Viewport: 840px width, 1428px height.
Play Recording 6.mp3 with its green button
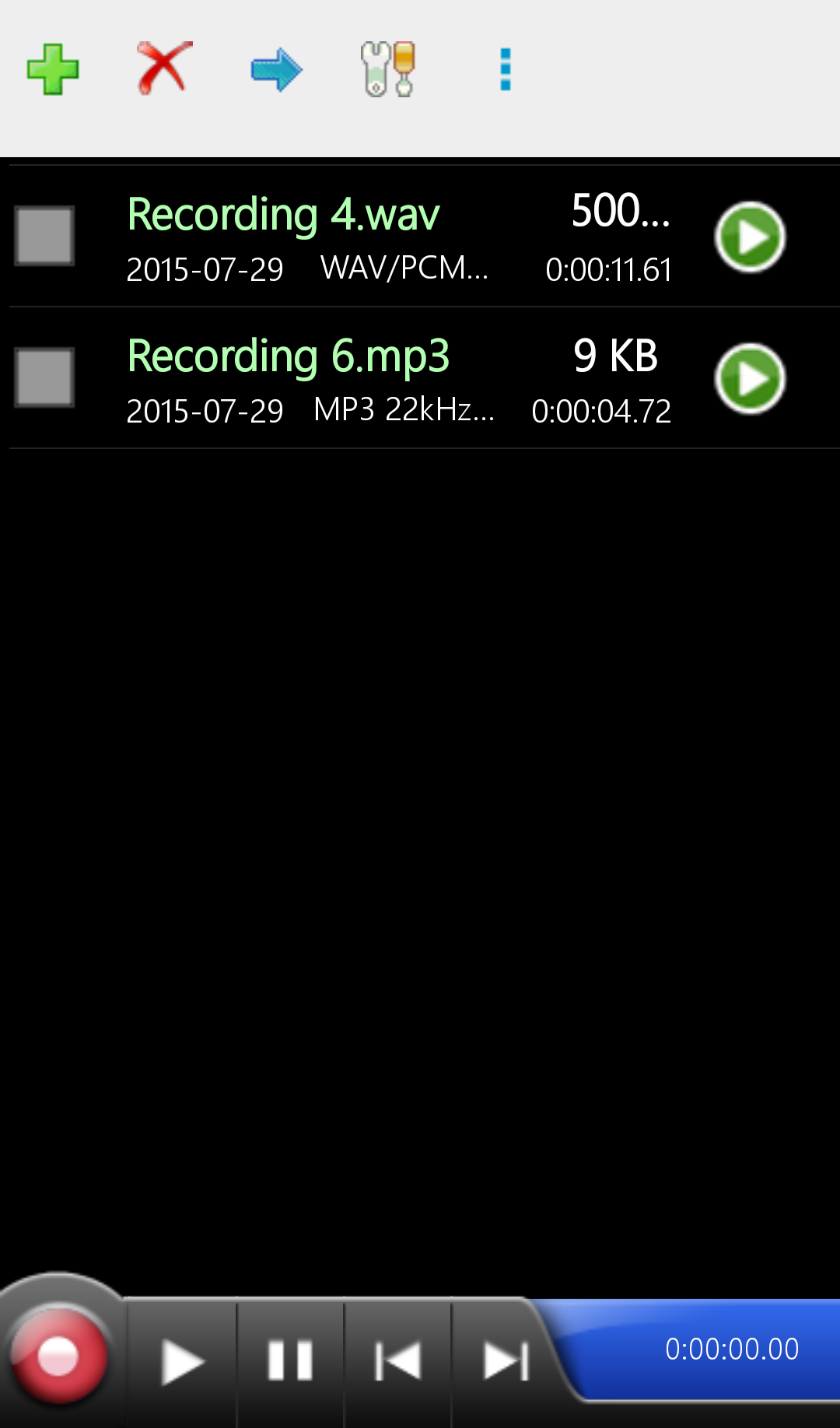[x=750, y=378]
